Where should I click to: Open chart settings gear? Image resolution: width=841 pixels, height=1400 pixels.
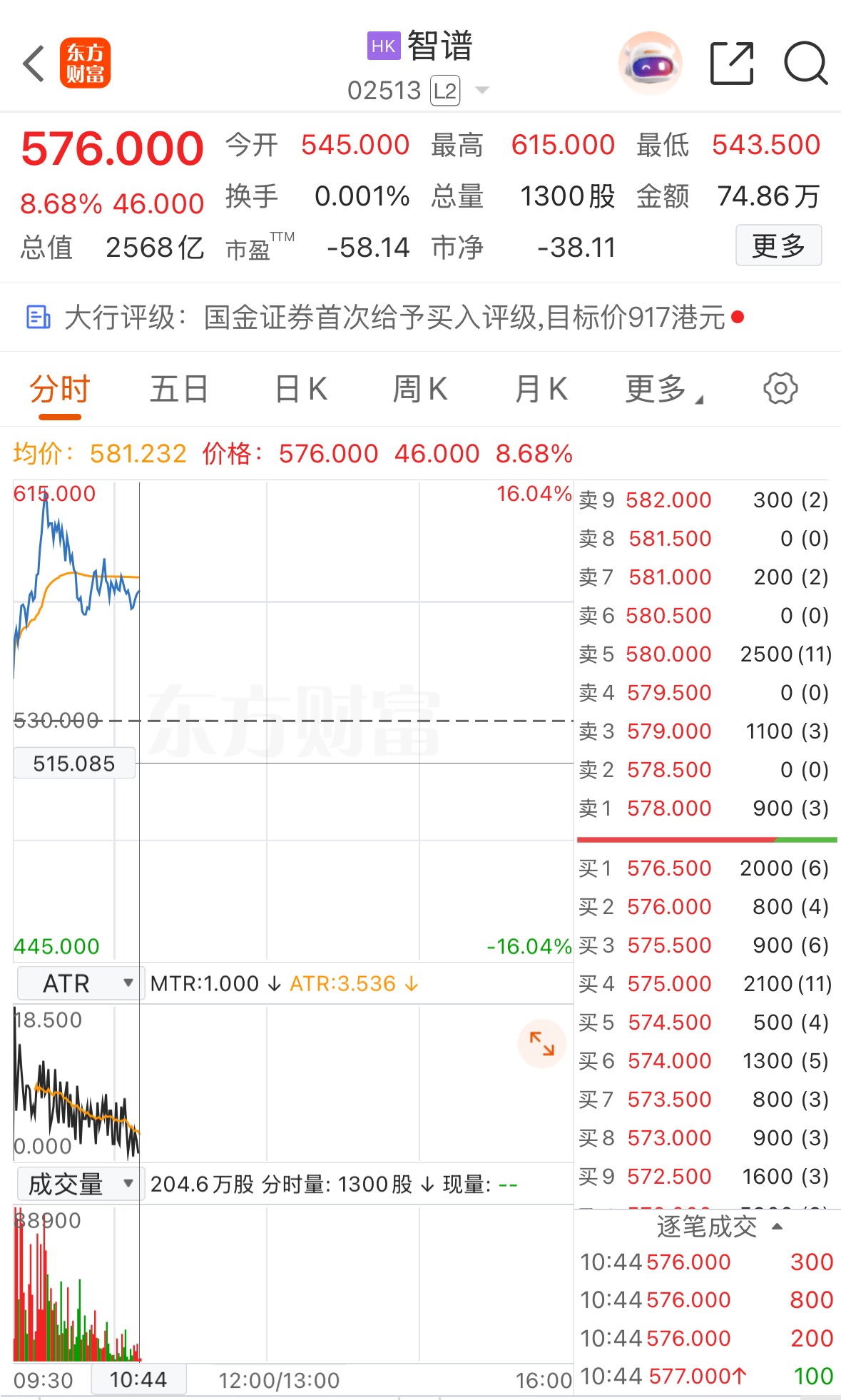click(x=780, y=389)
